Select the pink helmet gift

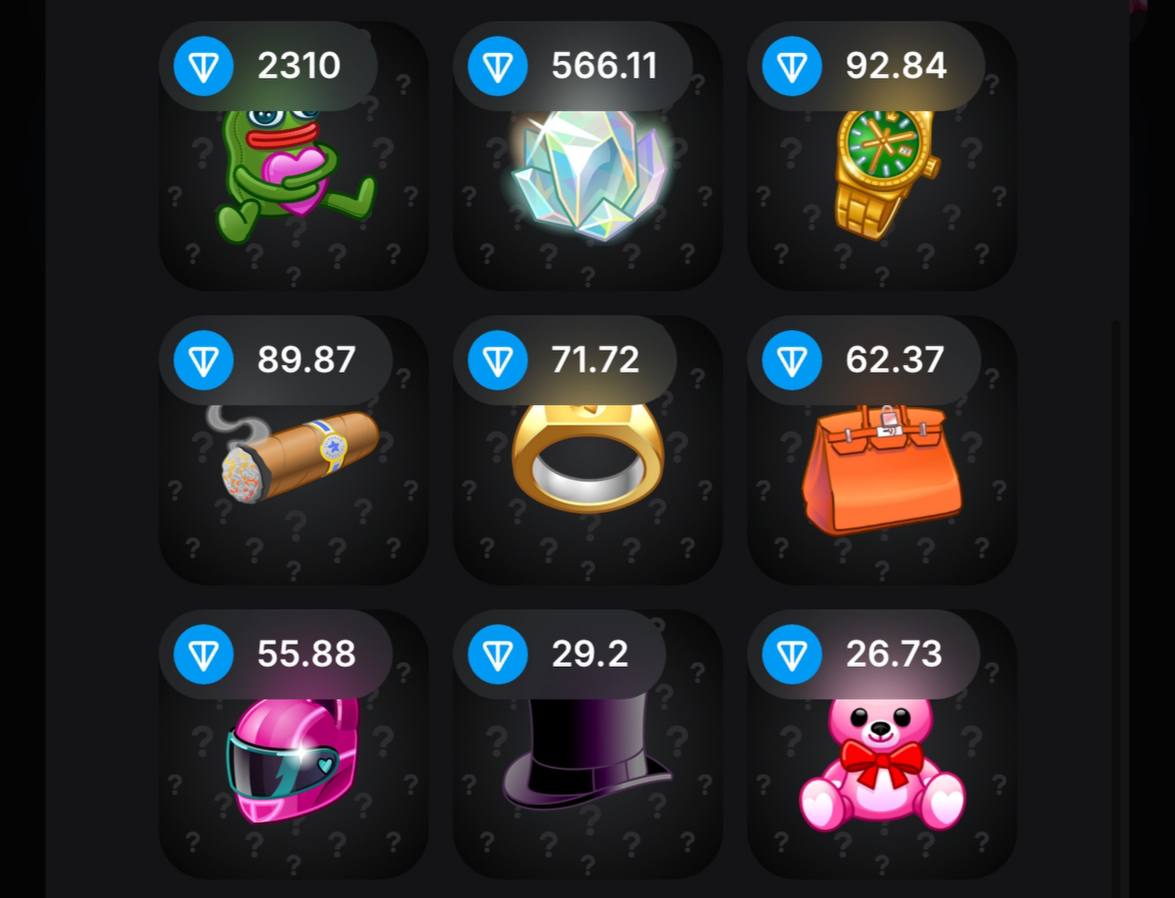pyautogui.click(x=293, y=755)
